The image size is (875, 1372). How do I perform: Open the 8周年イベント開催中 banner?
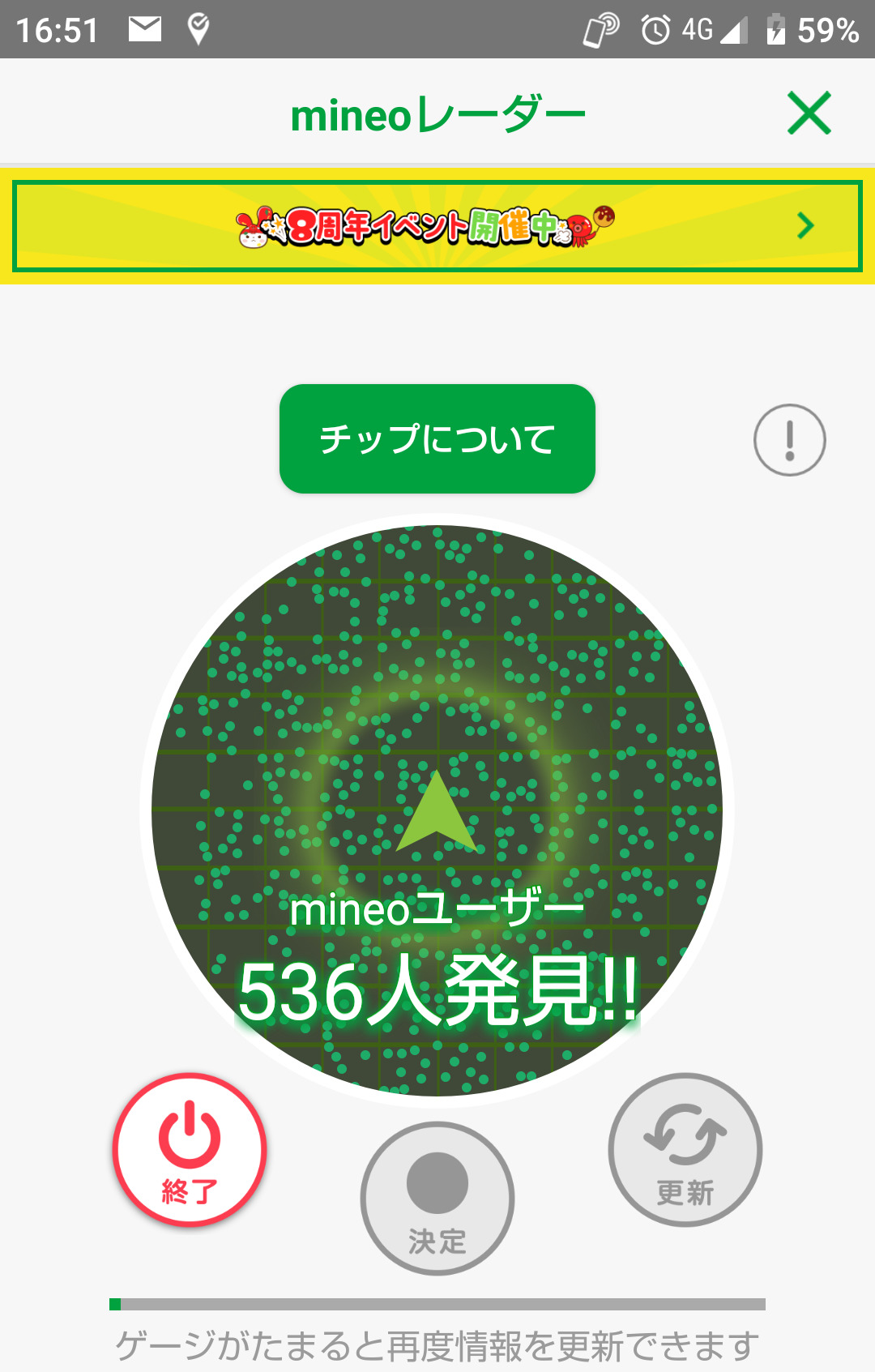click(437, 226)
